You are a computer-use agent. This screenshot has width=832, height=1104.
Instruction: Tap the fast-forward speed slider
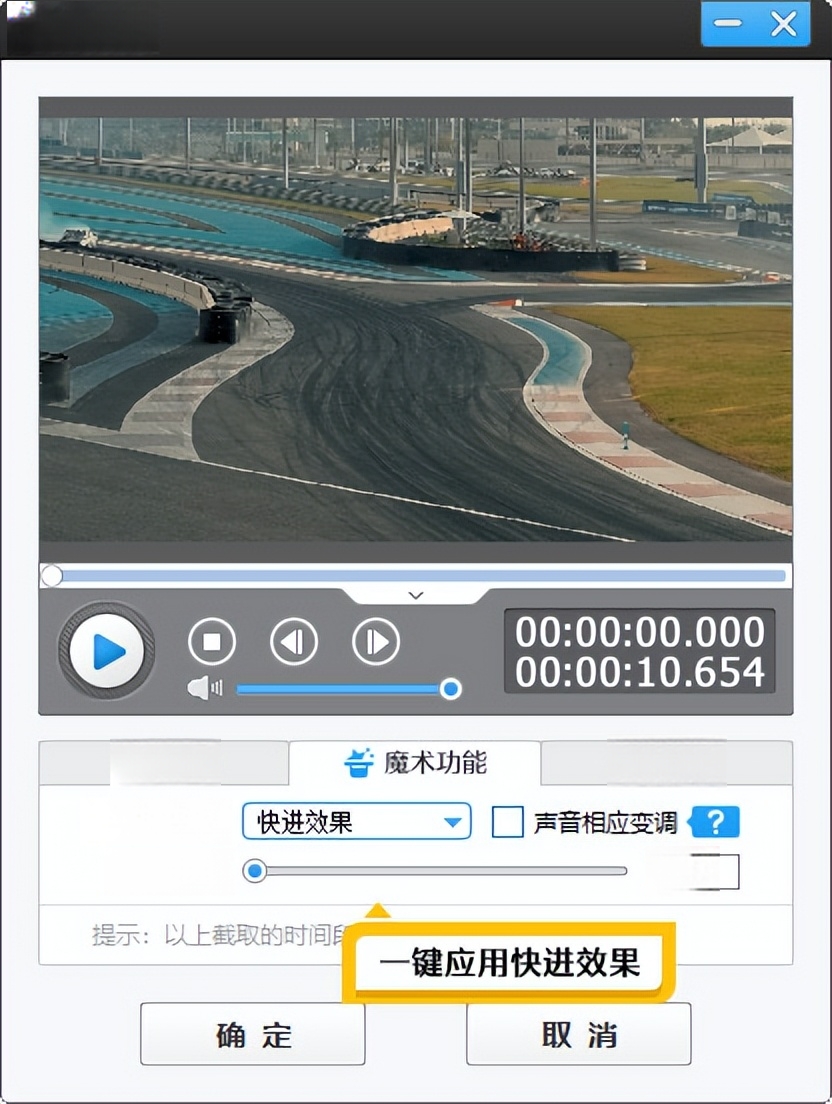point(440,871)
